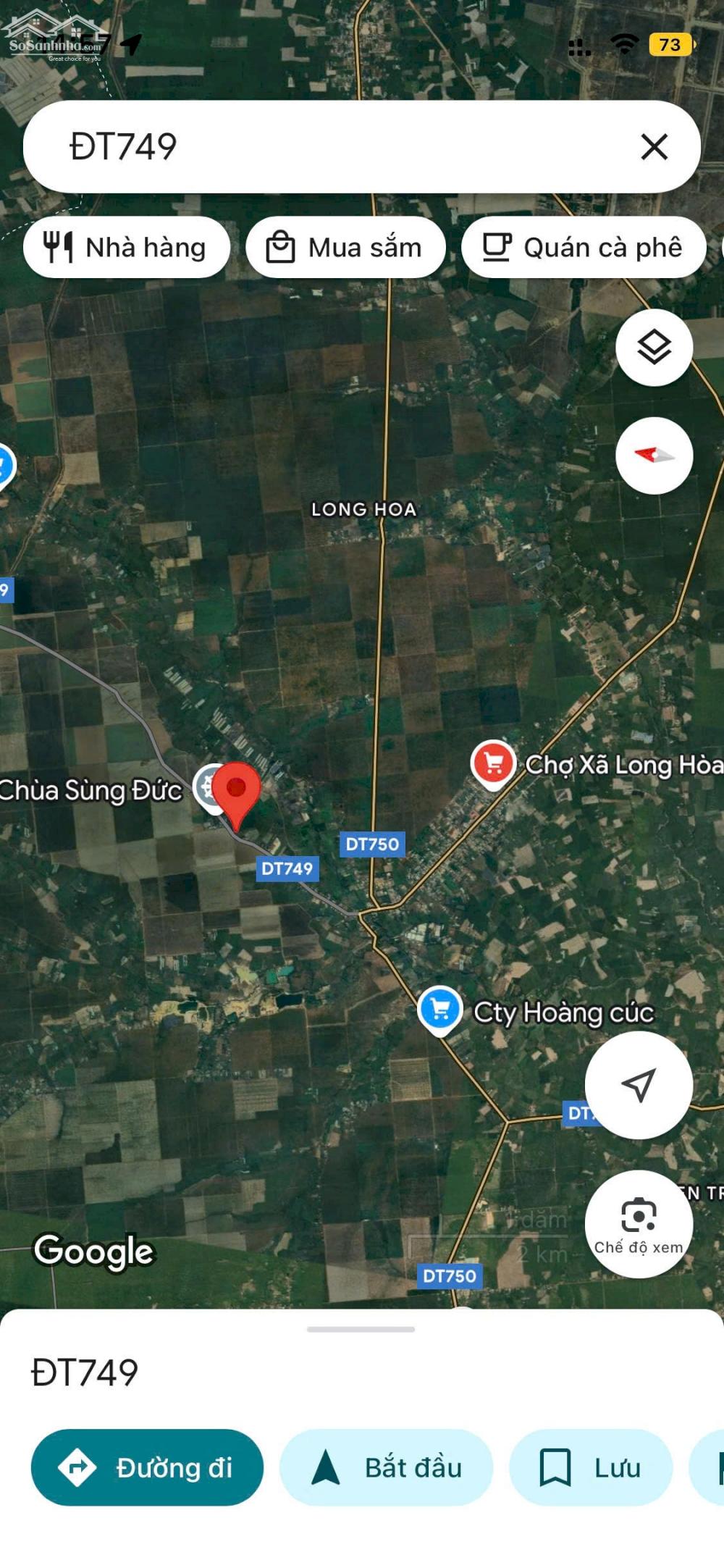Start navigation with Bắt đầu

coord(387,1467)
